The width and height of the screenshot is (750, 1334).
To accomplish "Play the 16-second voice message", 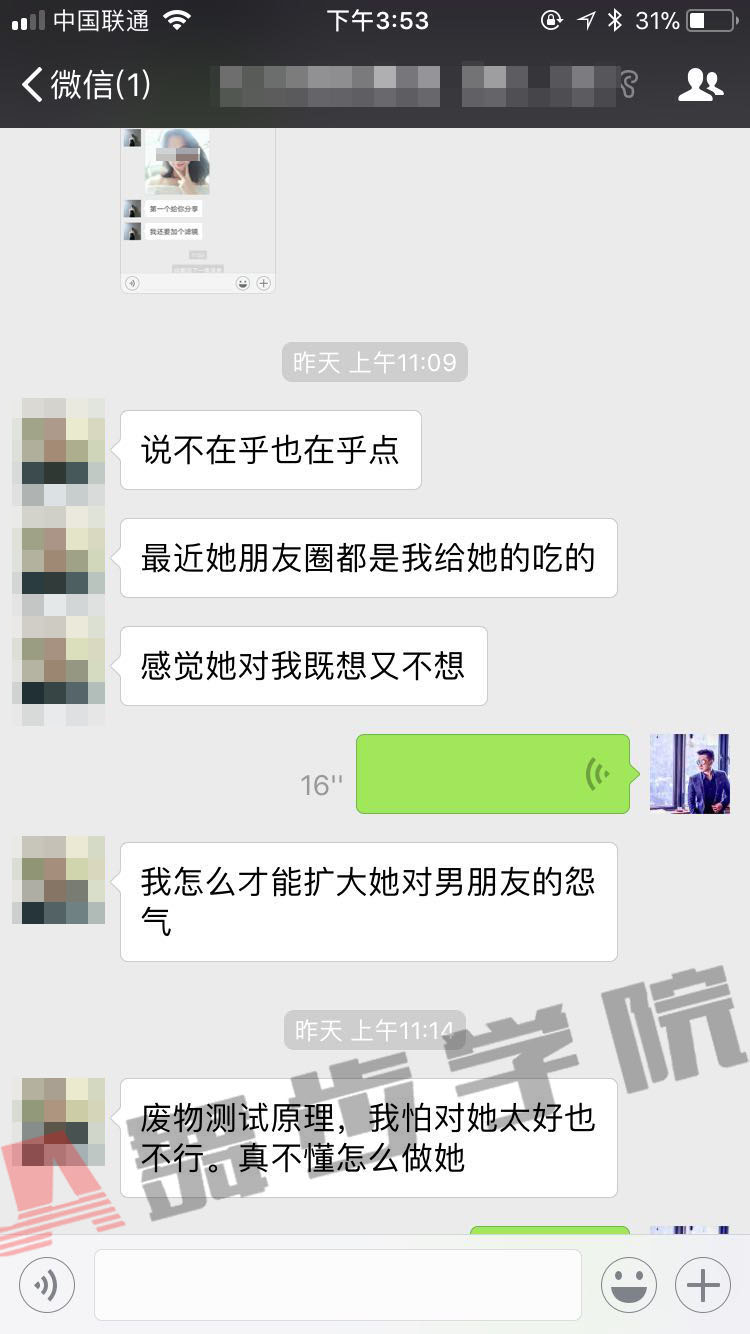I will pos(493,774).
